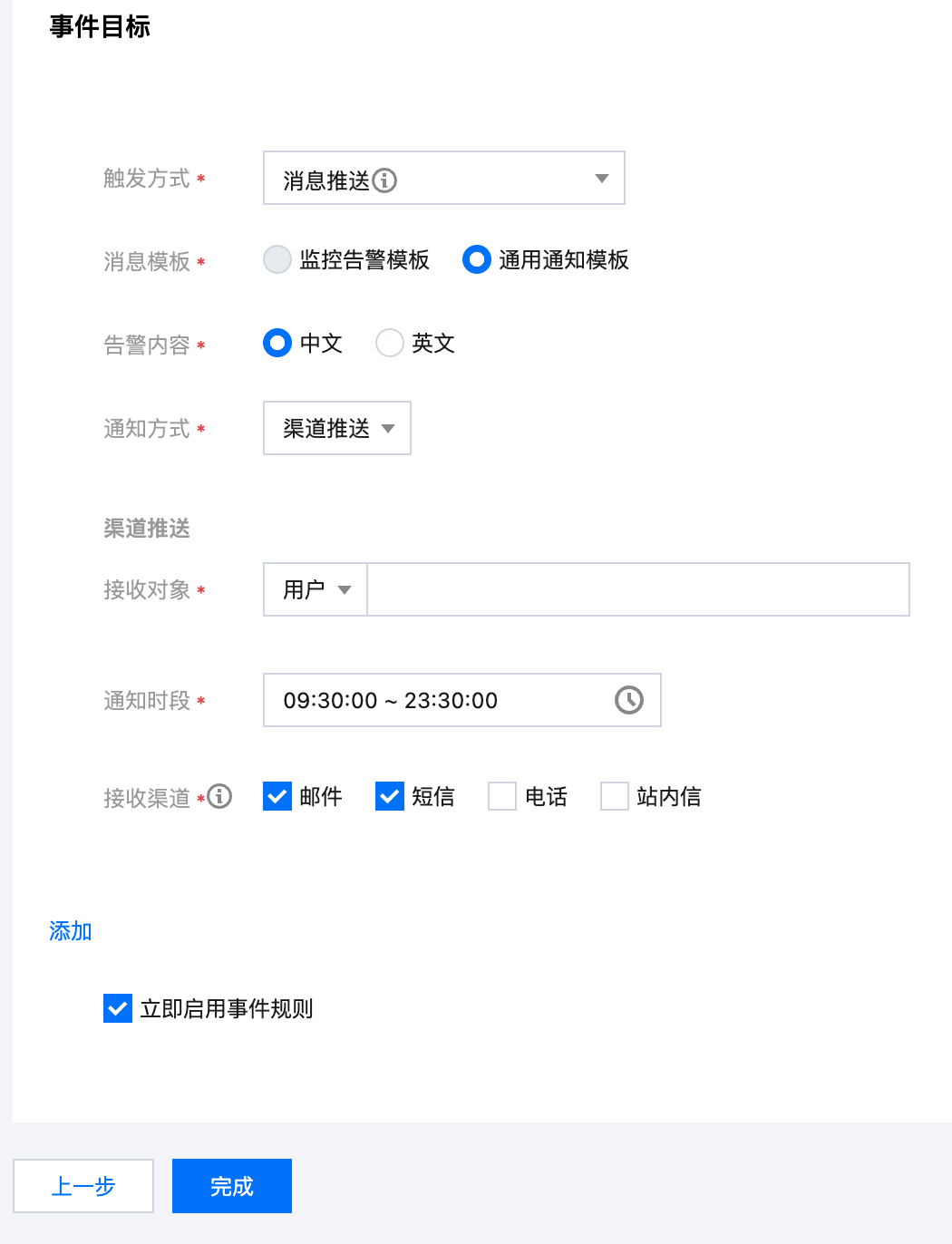Choose 中文 for alert content
The image size is (952, 1244).
click(277, 344)
